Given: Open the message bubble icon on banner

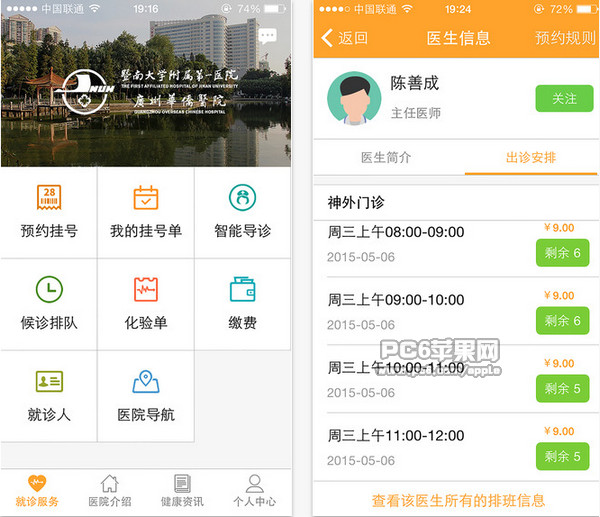Looking at the screenshot, I should click(267, 36).
